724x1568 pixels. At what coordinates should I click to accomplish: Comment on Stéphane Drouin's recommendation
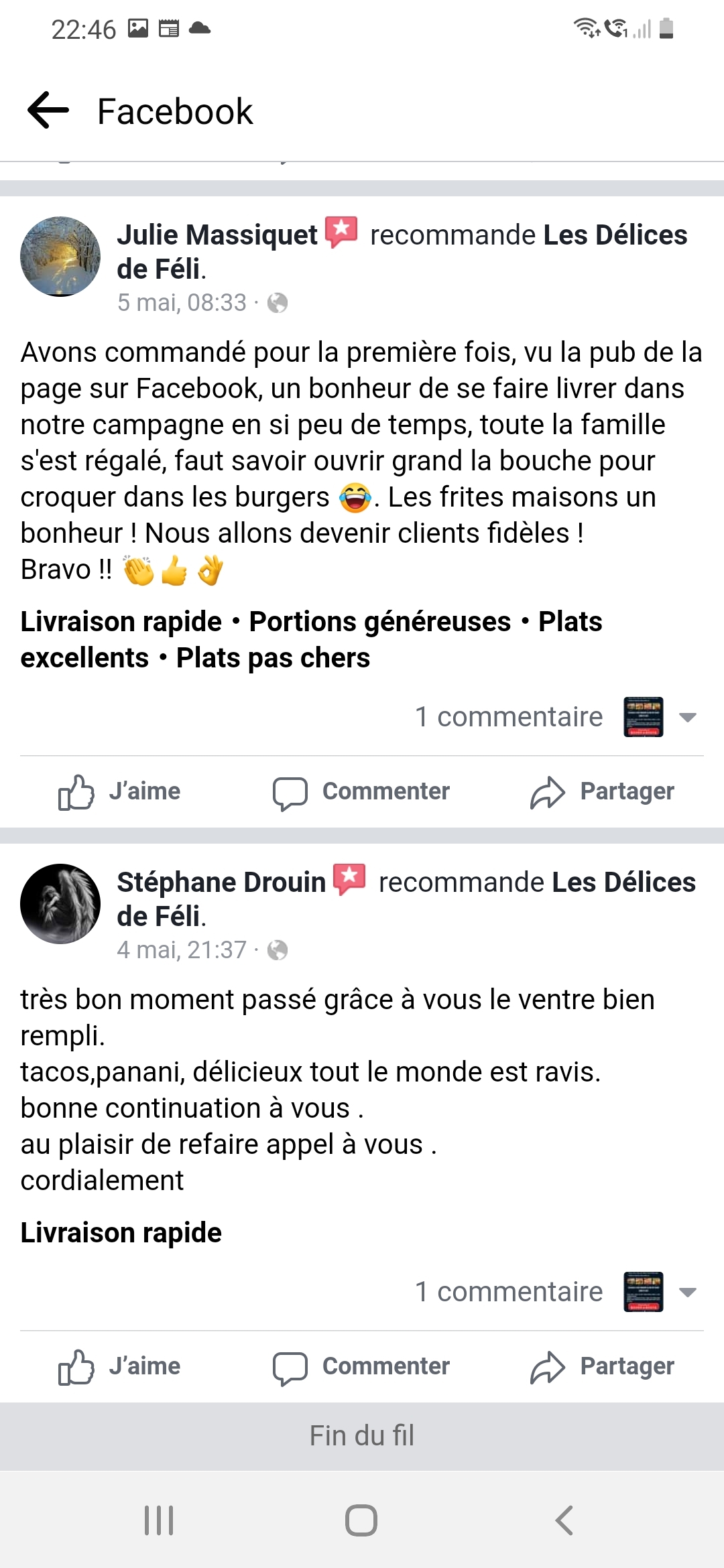(361, 1366)
